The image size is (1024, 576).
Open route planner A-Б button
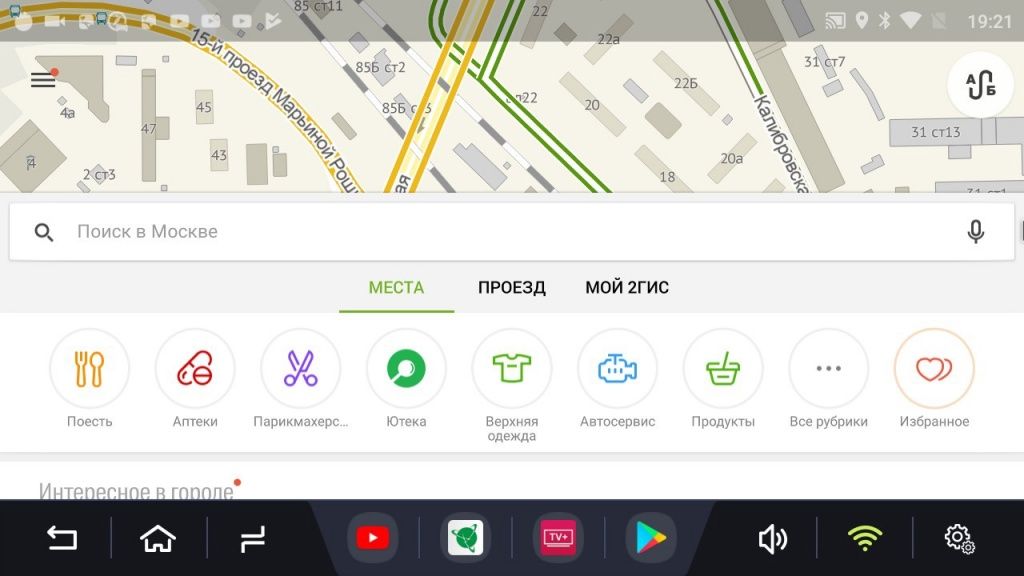click(980, 86)
